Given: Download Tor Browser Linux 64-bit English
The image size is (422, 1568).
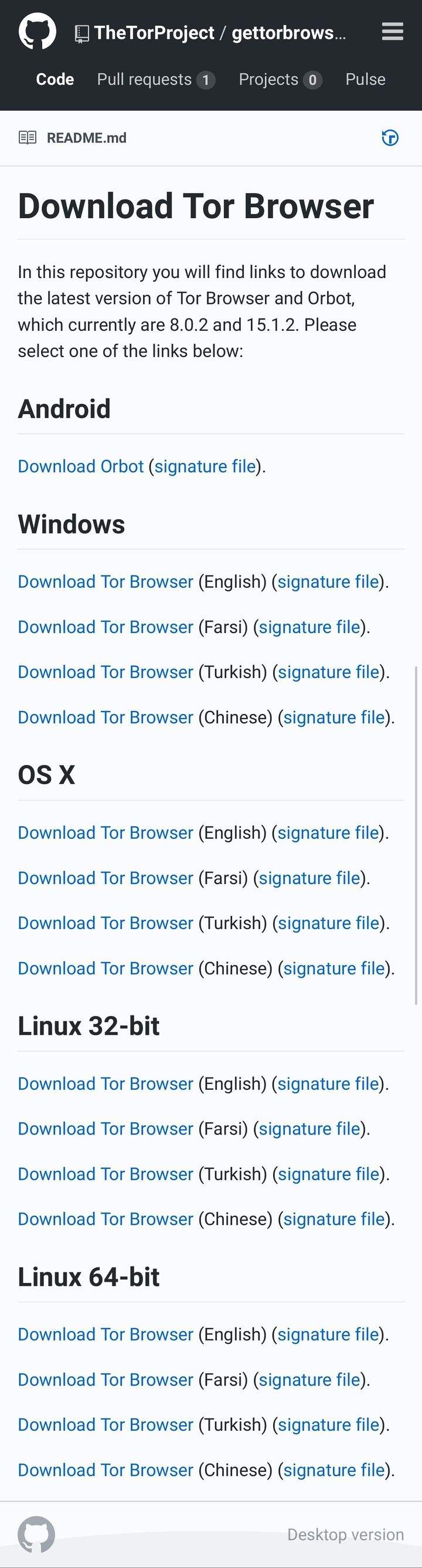Looking at the screenshot, I should [105, 1335].
